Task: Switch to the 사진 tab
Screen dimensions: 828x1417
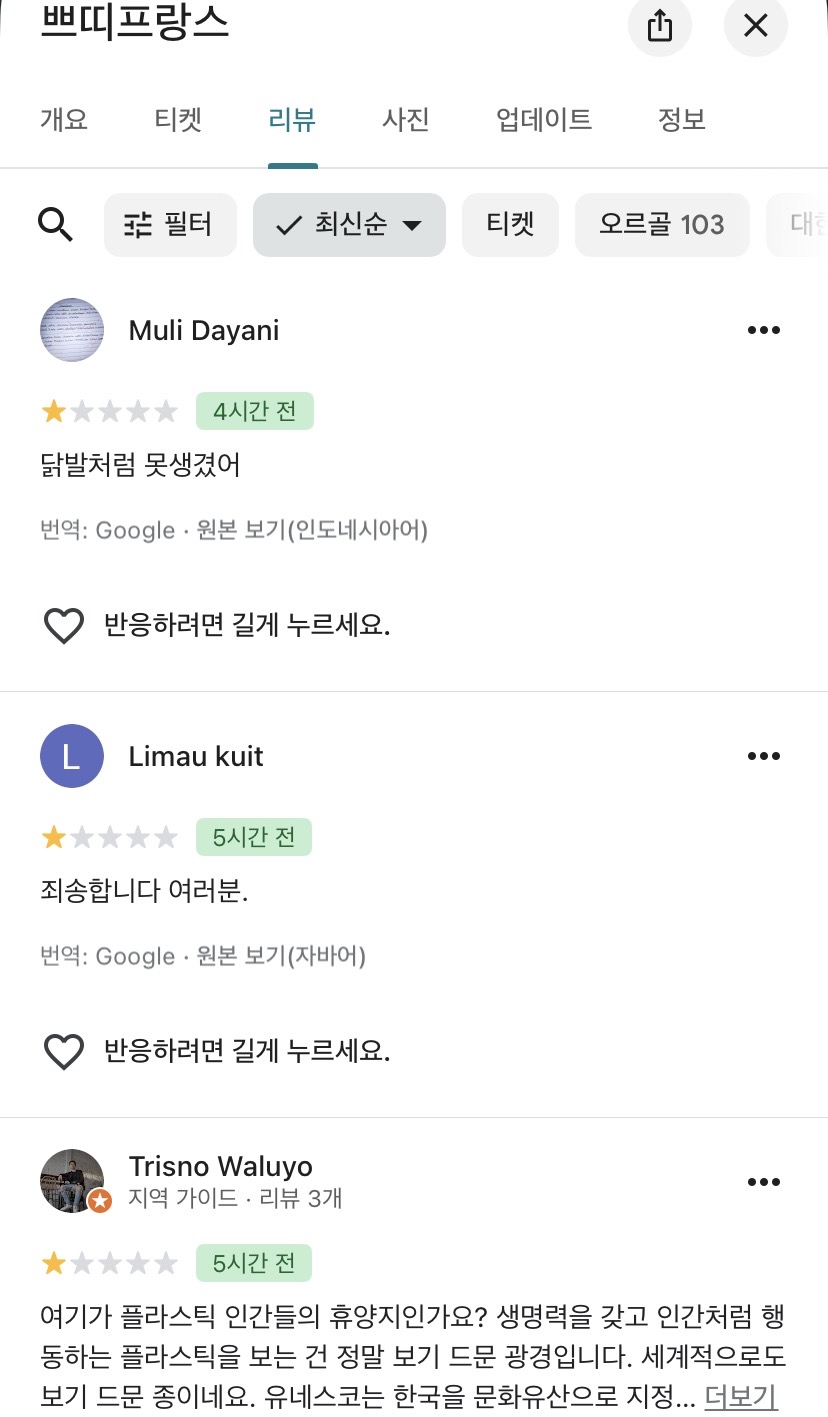Action: 405,119
